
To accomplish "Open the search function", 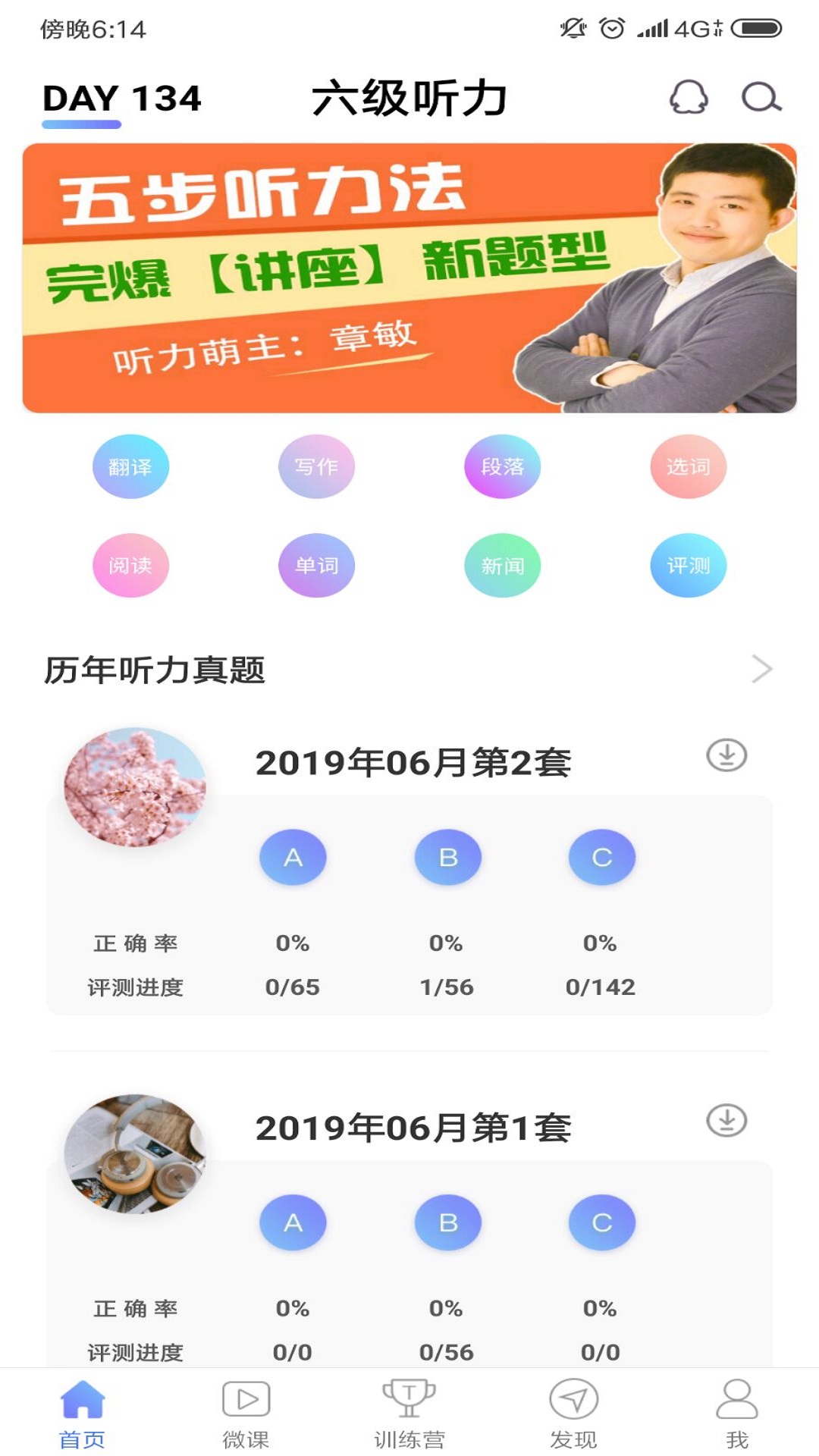I will [761, 99].
